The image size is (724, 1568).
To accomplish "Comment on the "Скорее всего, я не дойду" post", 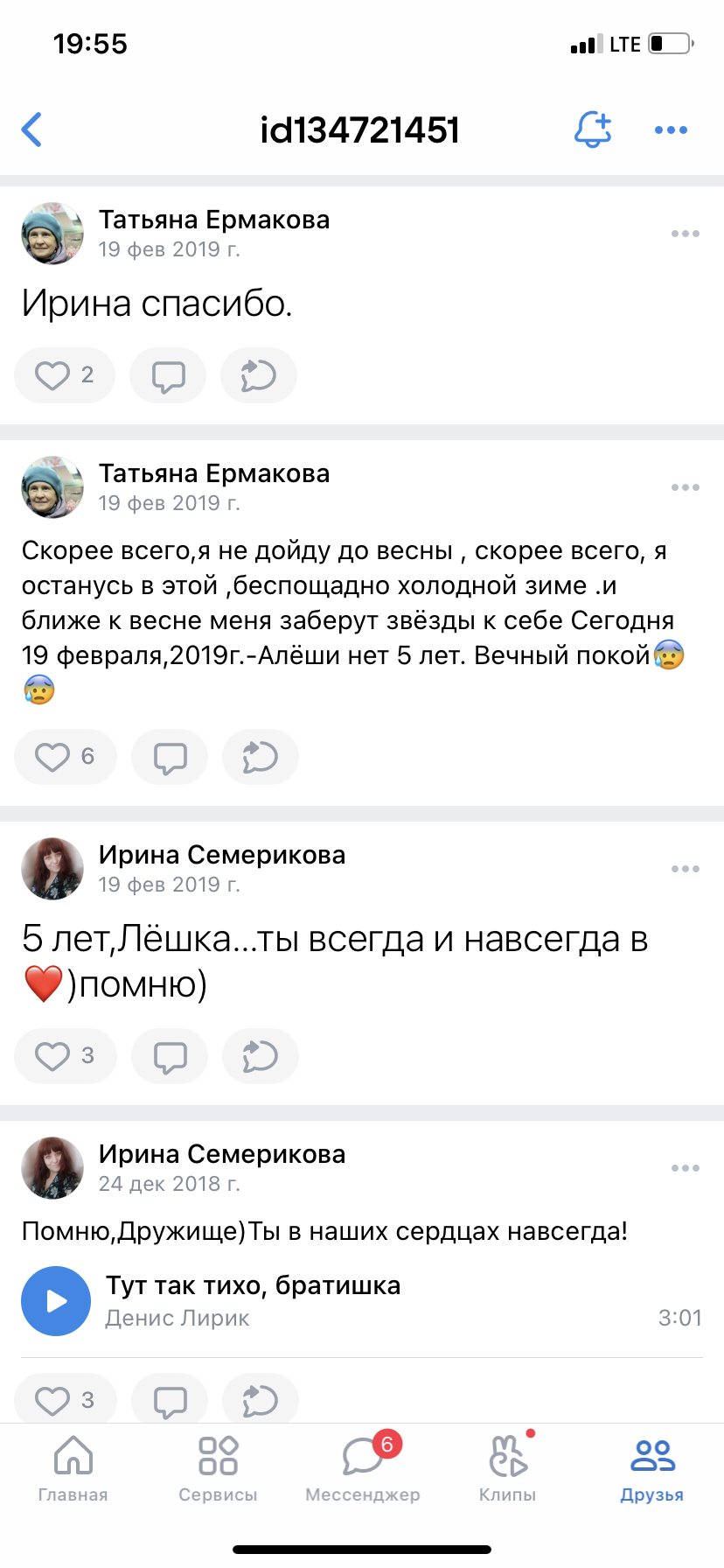I will (170, 757).
